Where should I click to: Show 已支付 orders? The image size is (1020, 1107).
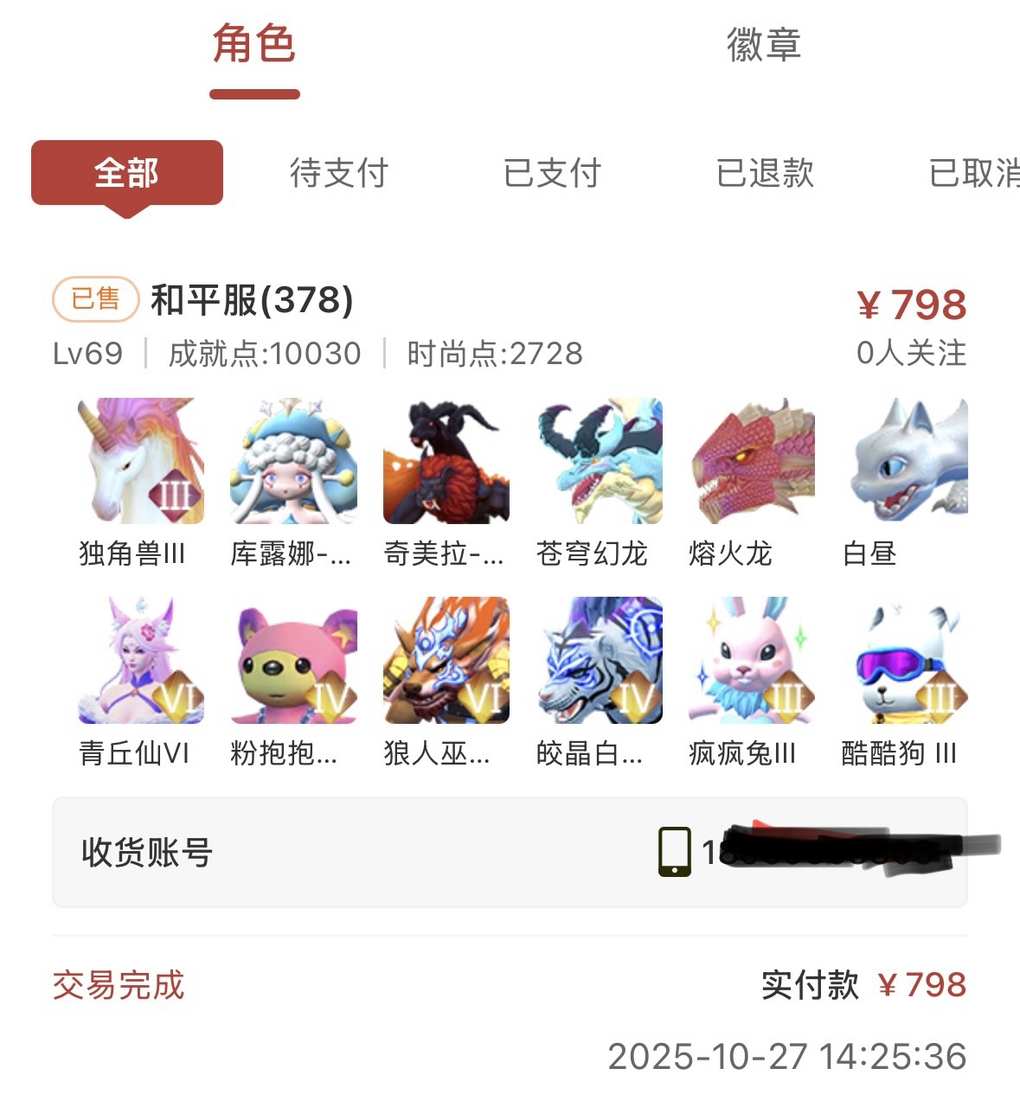552,173
